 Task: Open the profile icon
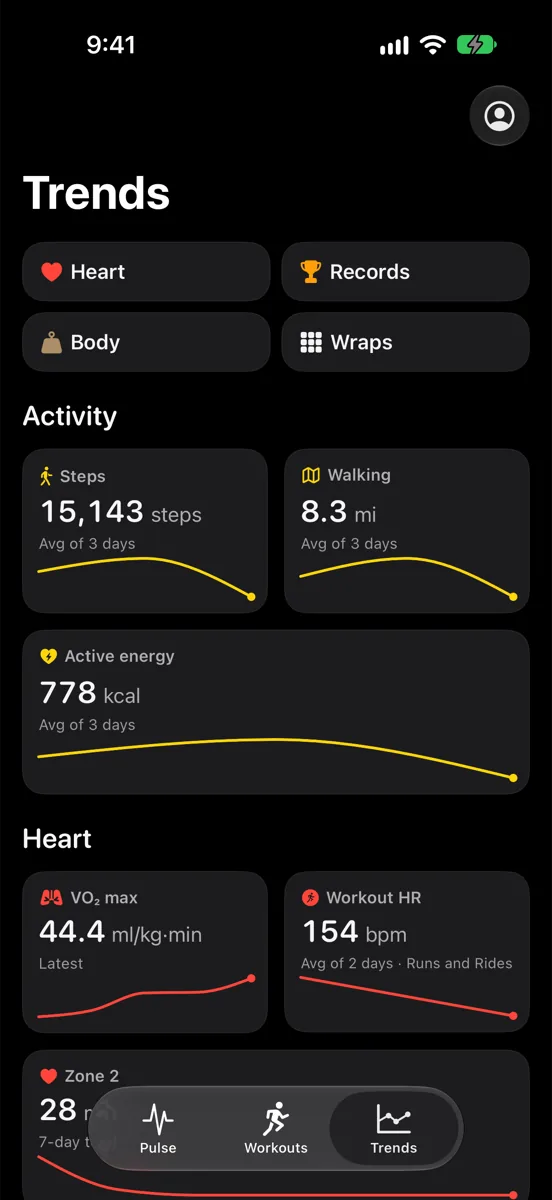click(499, 116)
